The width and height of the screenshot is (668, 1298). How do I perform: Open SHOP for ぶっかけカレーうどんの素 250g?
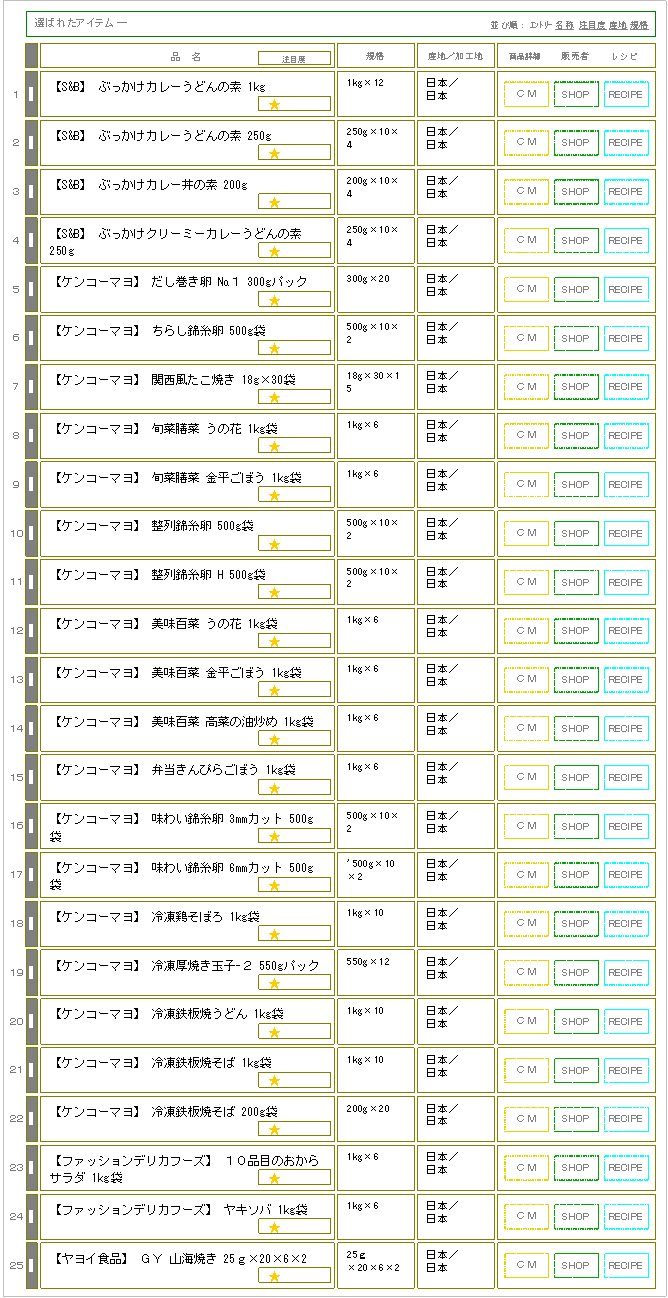576,143
